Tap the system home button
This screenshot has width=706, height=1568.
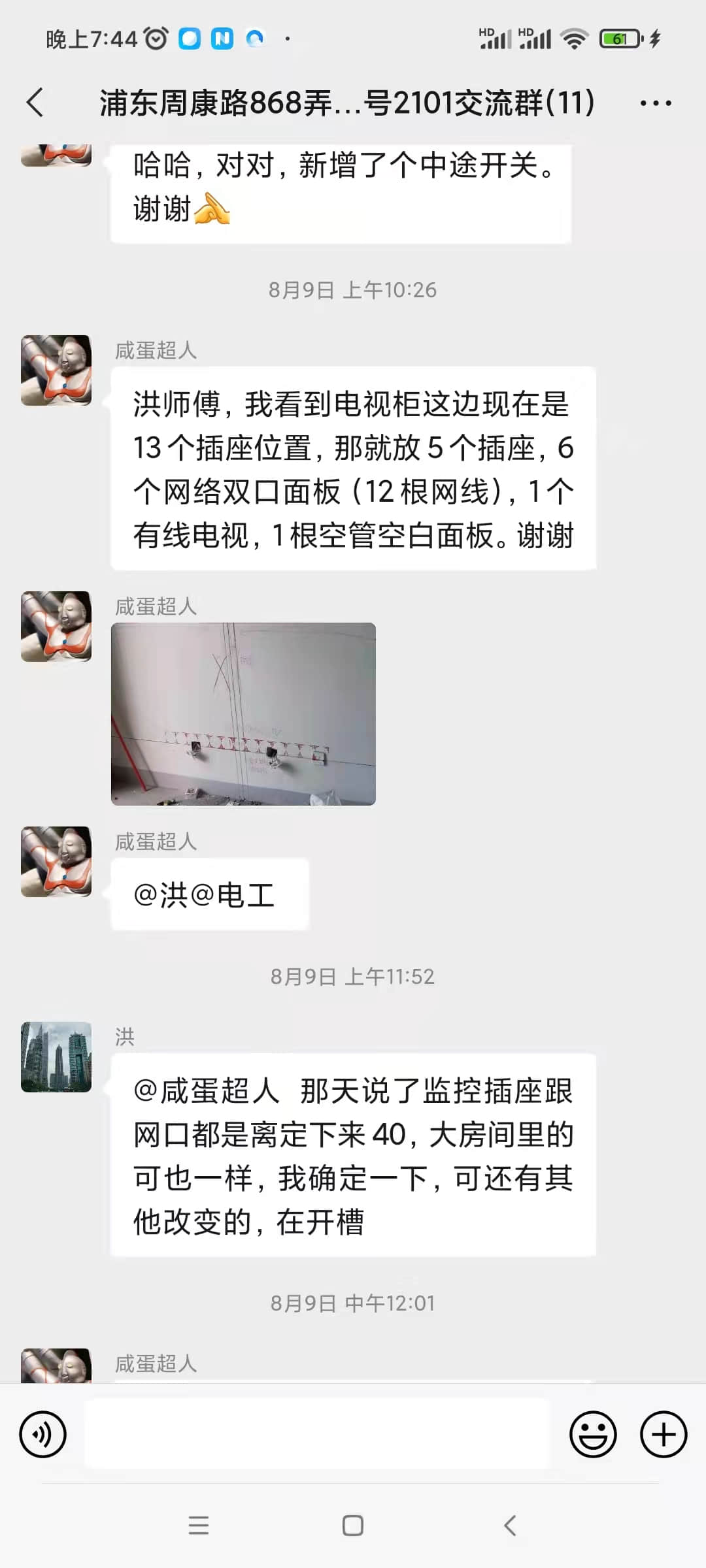tap(353, 1526)
